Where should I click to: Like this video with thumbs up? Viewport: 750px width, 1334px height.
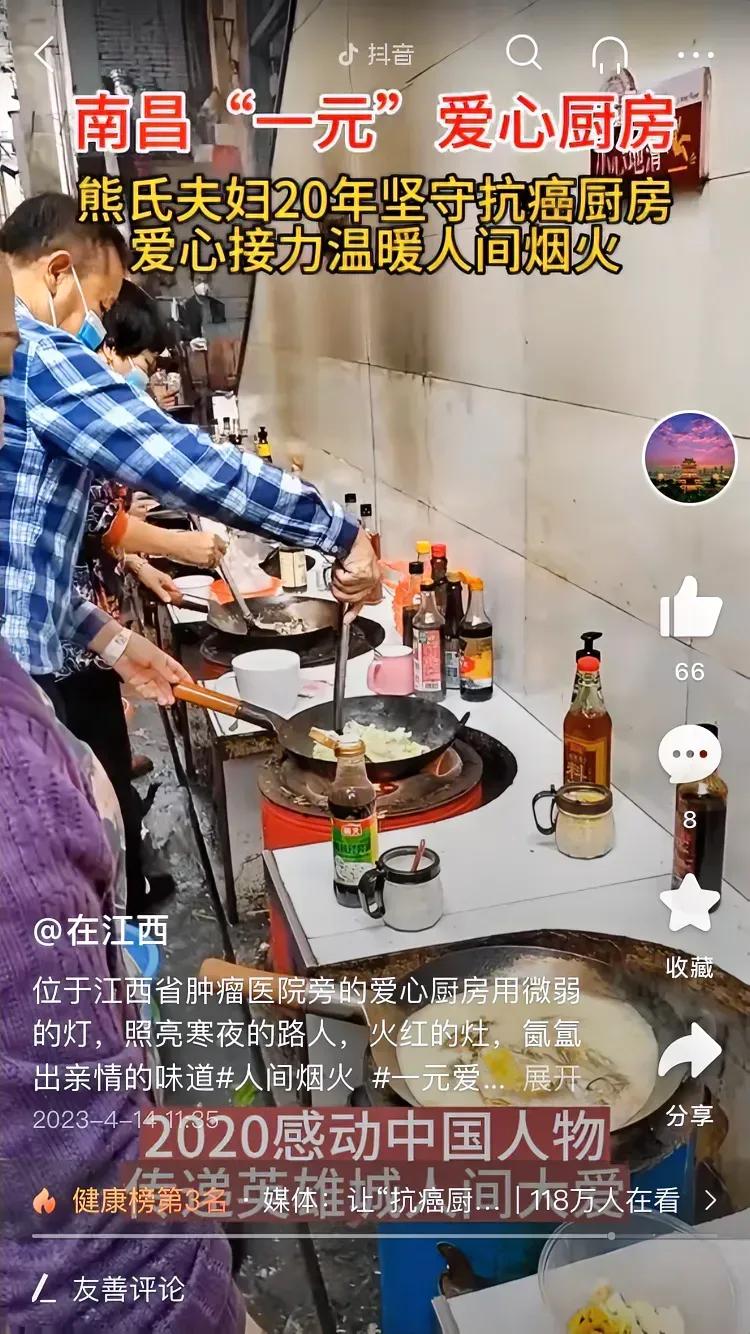coord(690,608)
